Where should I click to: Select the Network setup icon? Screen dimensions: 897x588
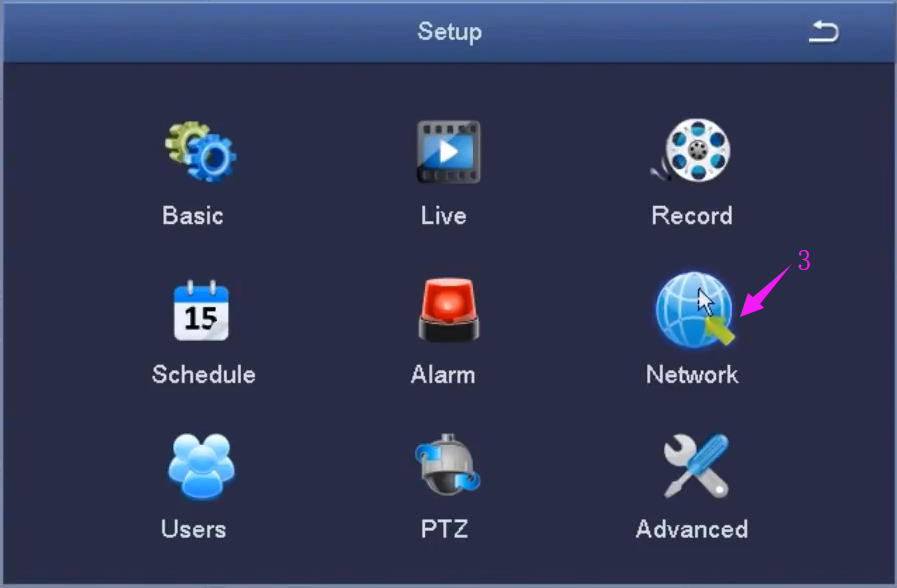tap(693, 309)
